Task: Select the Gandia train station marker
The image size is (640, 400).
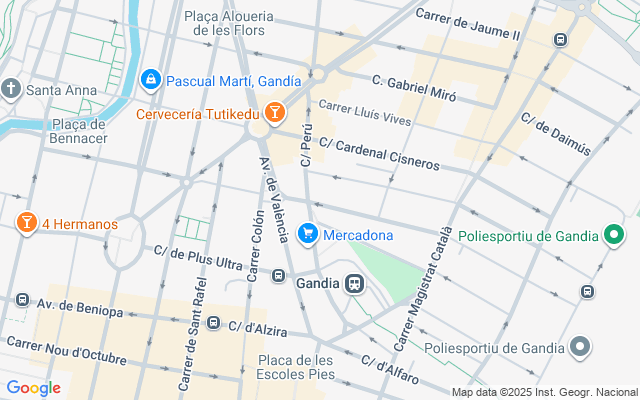Action: coord(354,284)
